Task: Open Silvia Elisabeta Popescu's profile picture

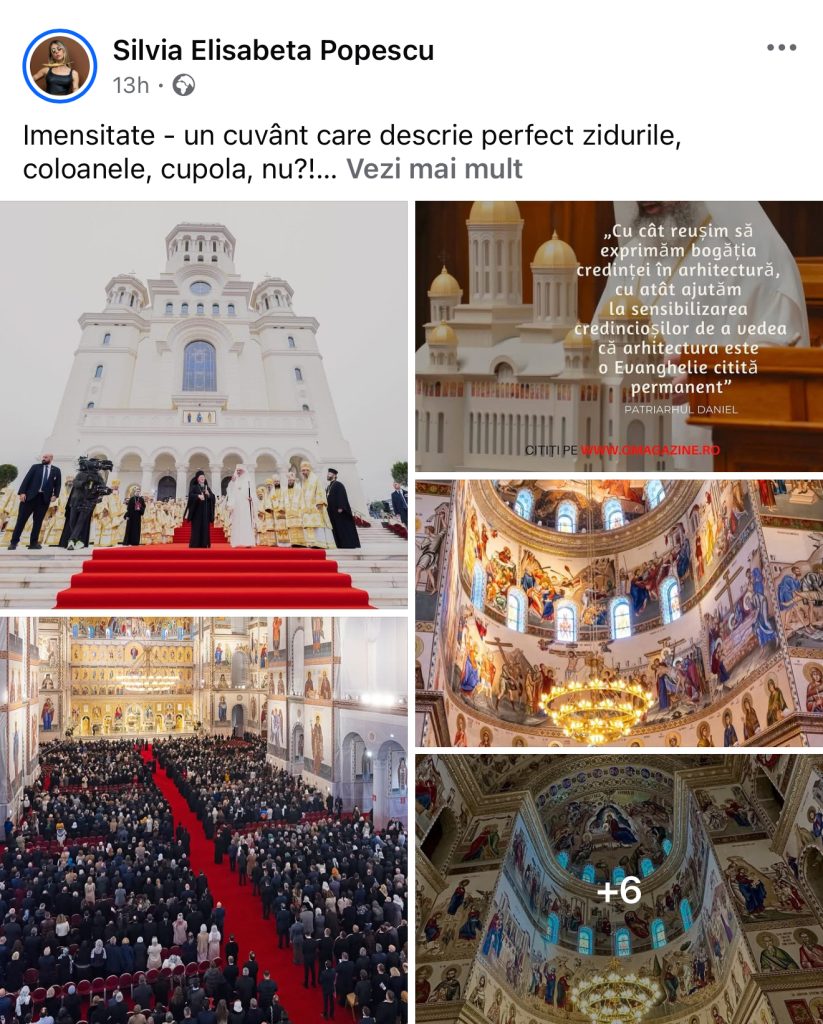Action: click(x=60, y=66)
